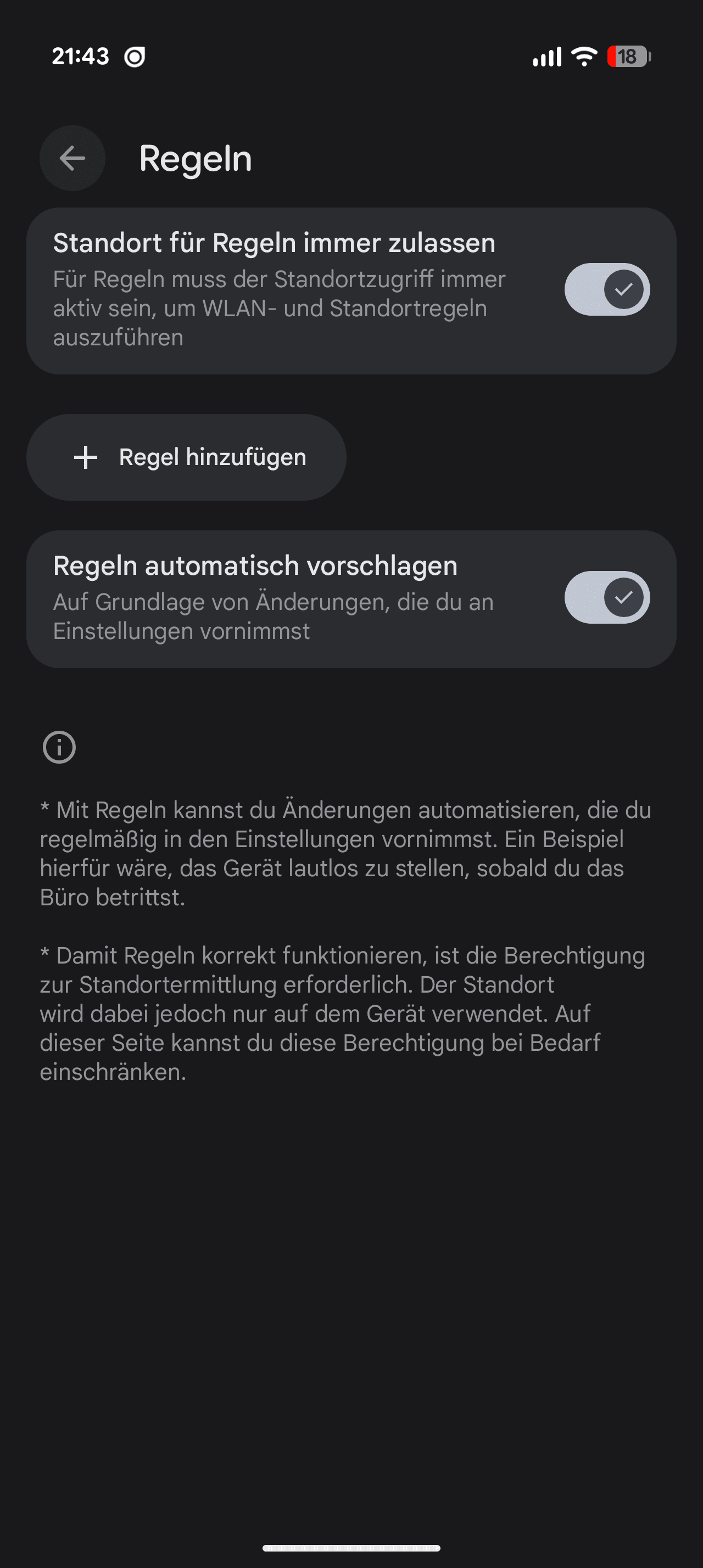Tap "Regel hinzufügen" to add a rule

point(186,457)
